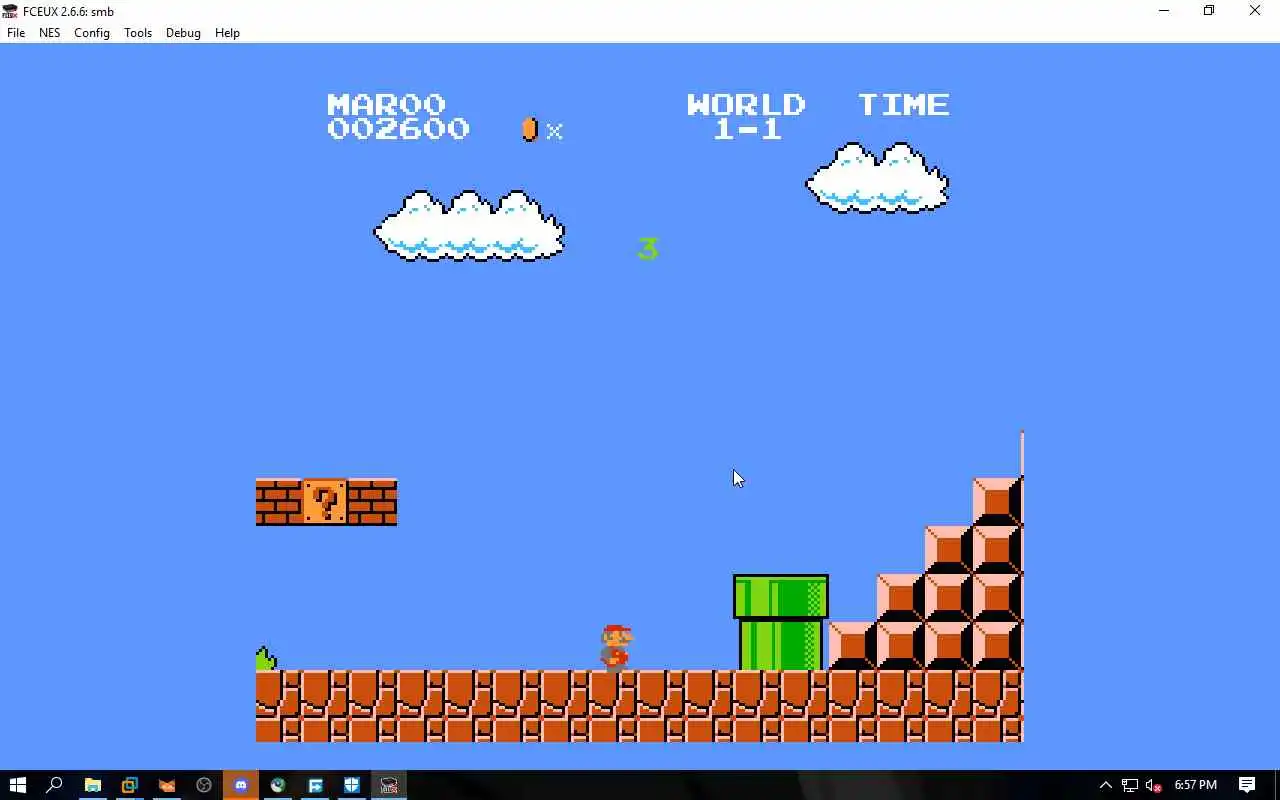Close the FCEUX window
This screenshot has width=1280, height=800.
point(1255,11)
